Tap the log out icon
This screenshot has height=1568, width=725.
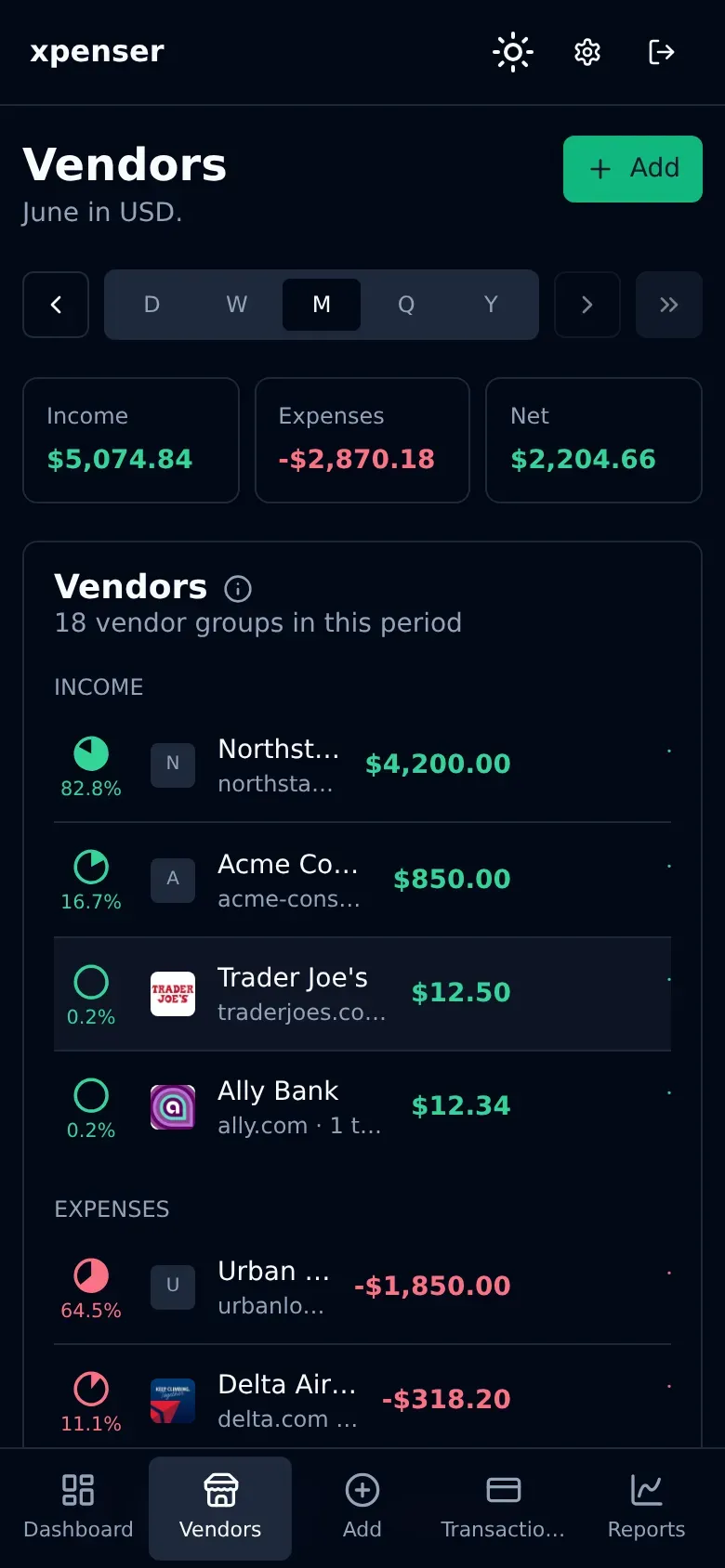662,52
